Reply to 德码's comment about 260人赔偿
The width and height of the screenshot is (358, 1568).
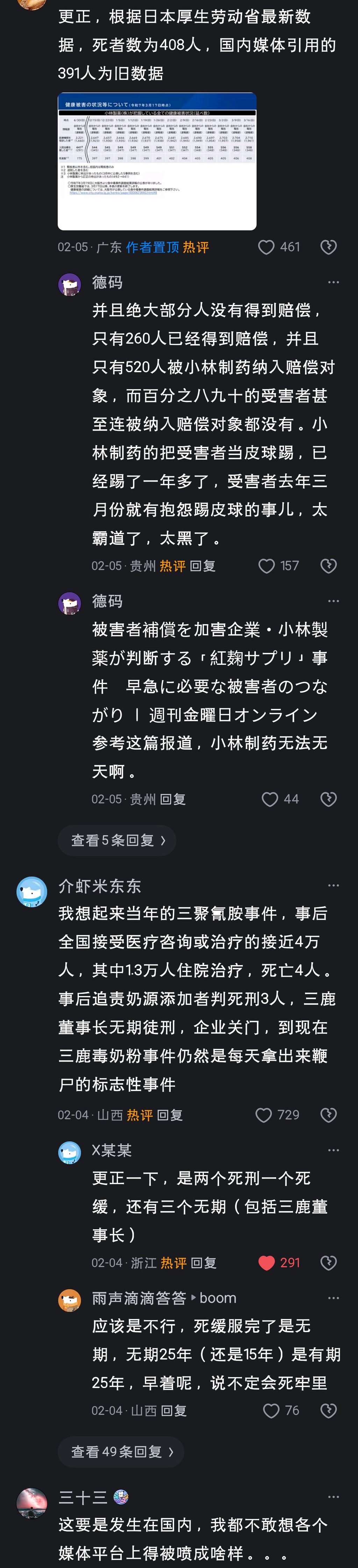pos(203,566)
